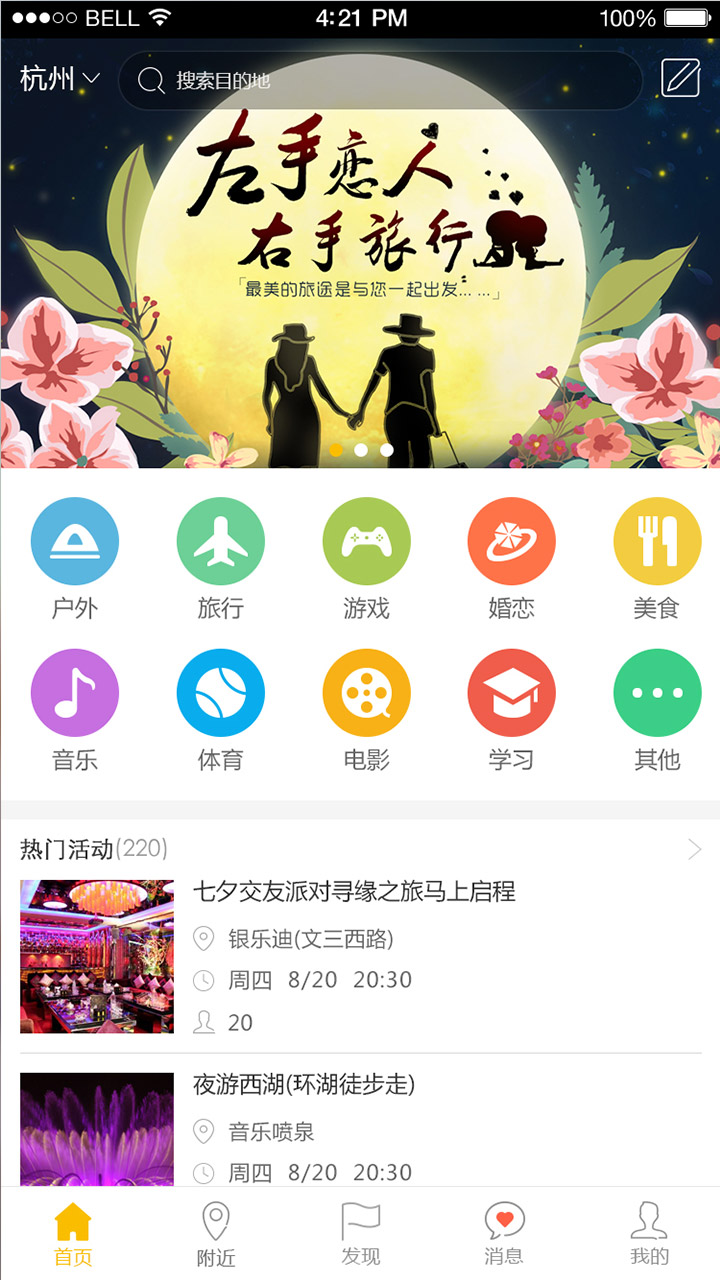720x1280 pixels.
Task: Switch to the 附近 tab
Action: tap(216, 1234)
